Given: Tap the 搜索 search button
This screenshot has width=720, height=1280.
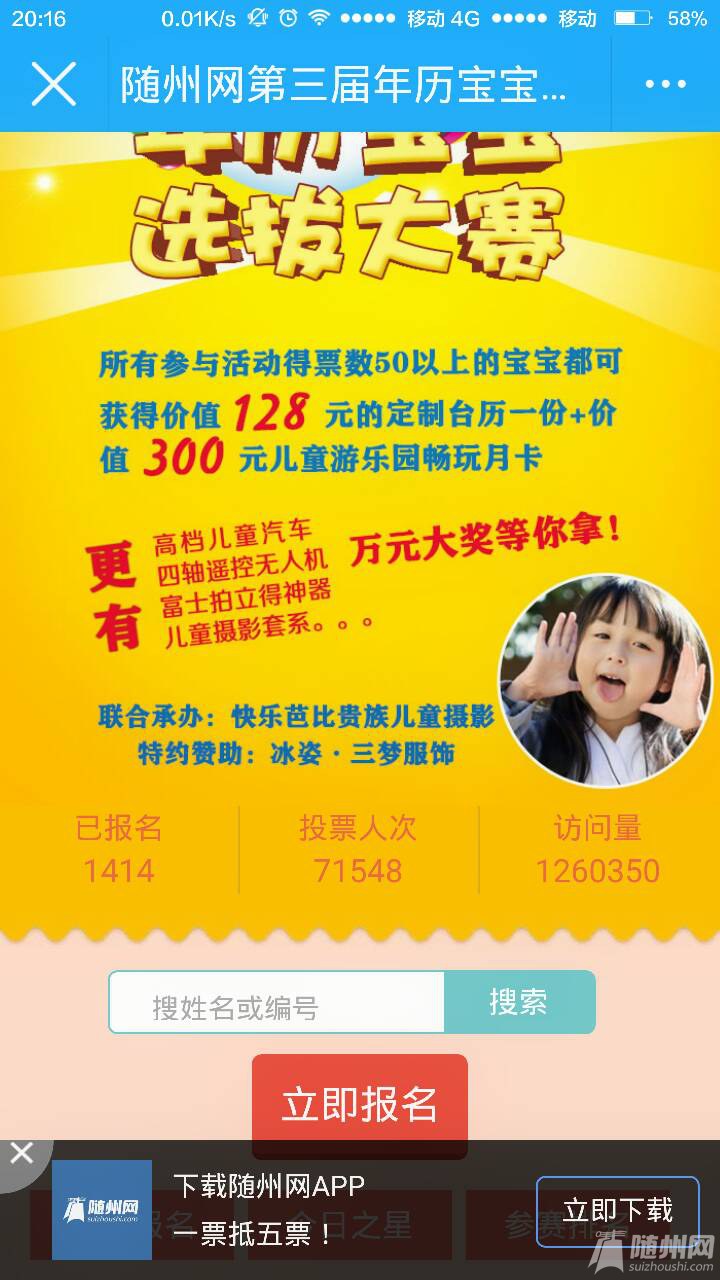Looking at the screenshot, I should point(519,1002).
